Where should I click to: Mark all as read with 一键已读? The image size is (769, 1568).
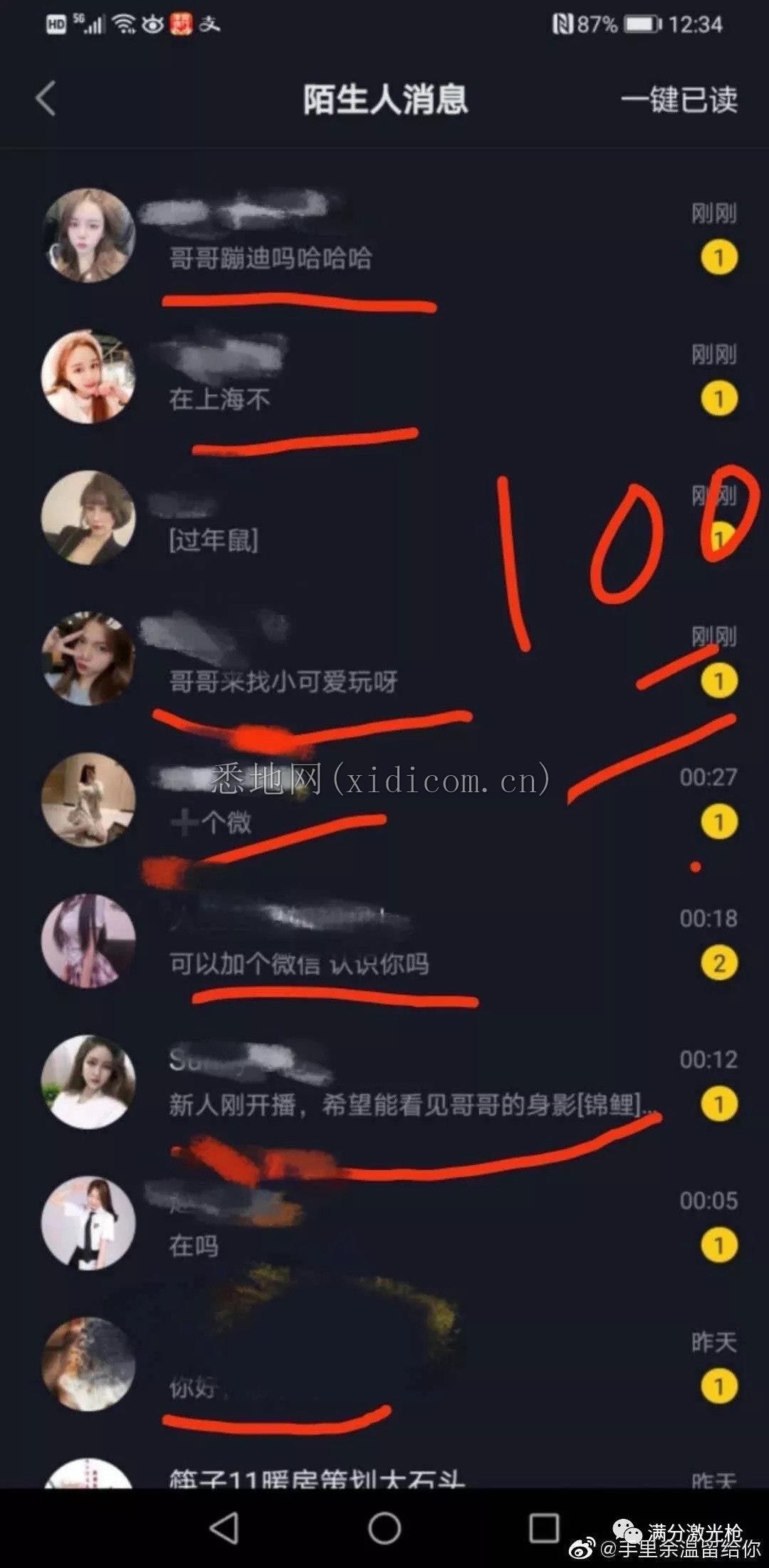pos(679,99)
